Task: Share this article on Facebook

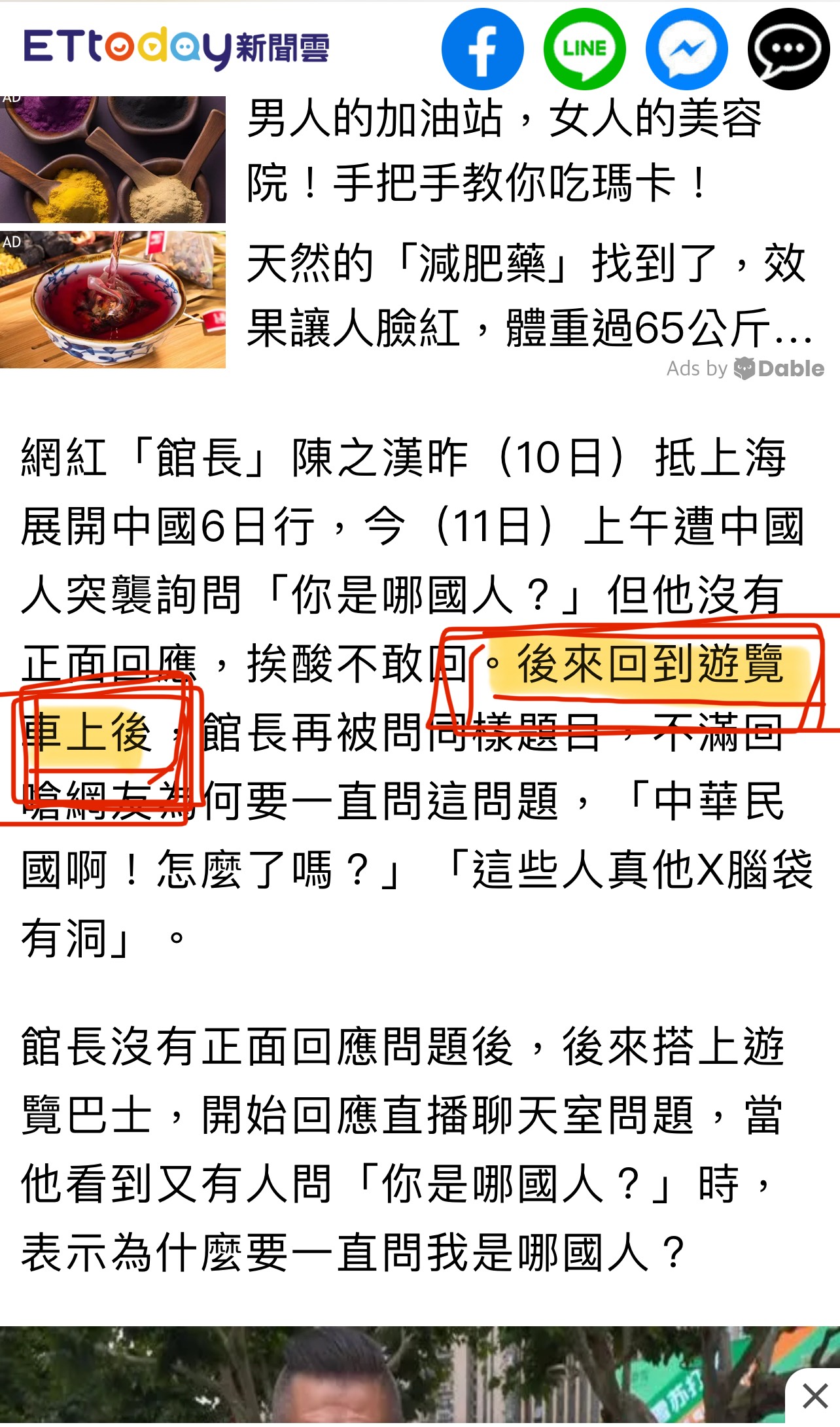Action: 482,49
